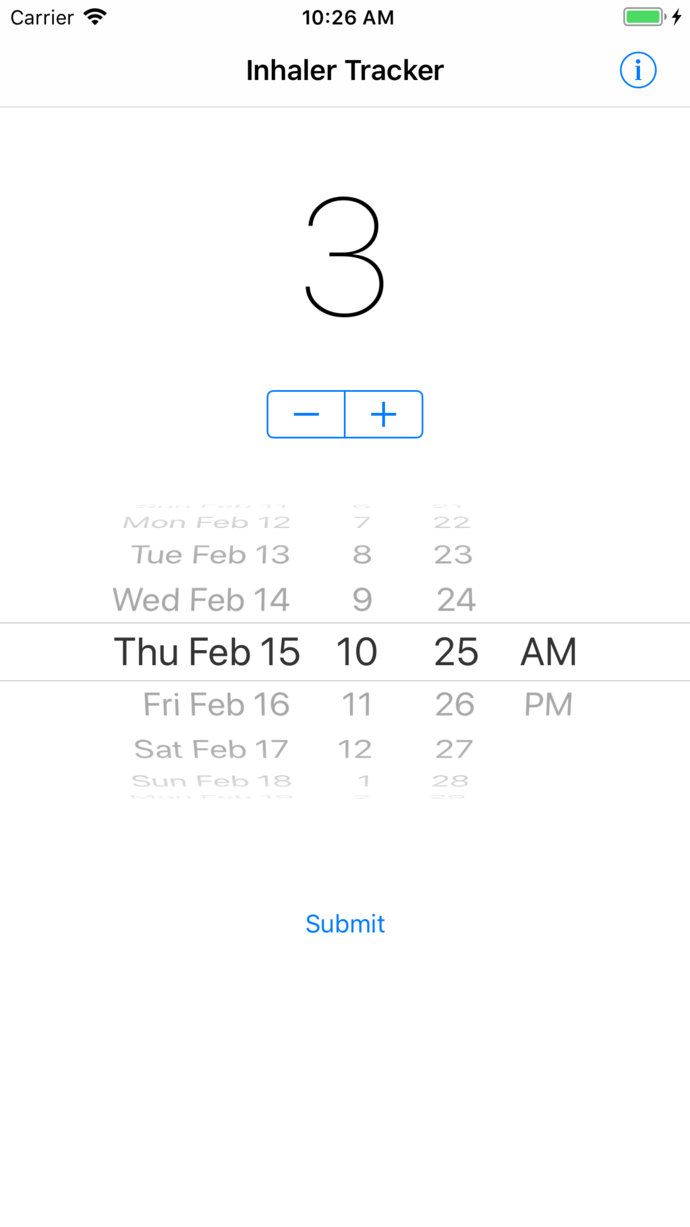
Task: Choose hour 11 in the picker
Action: (357, 704)
